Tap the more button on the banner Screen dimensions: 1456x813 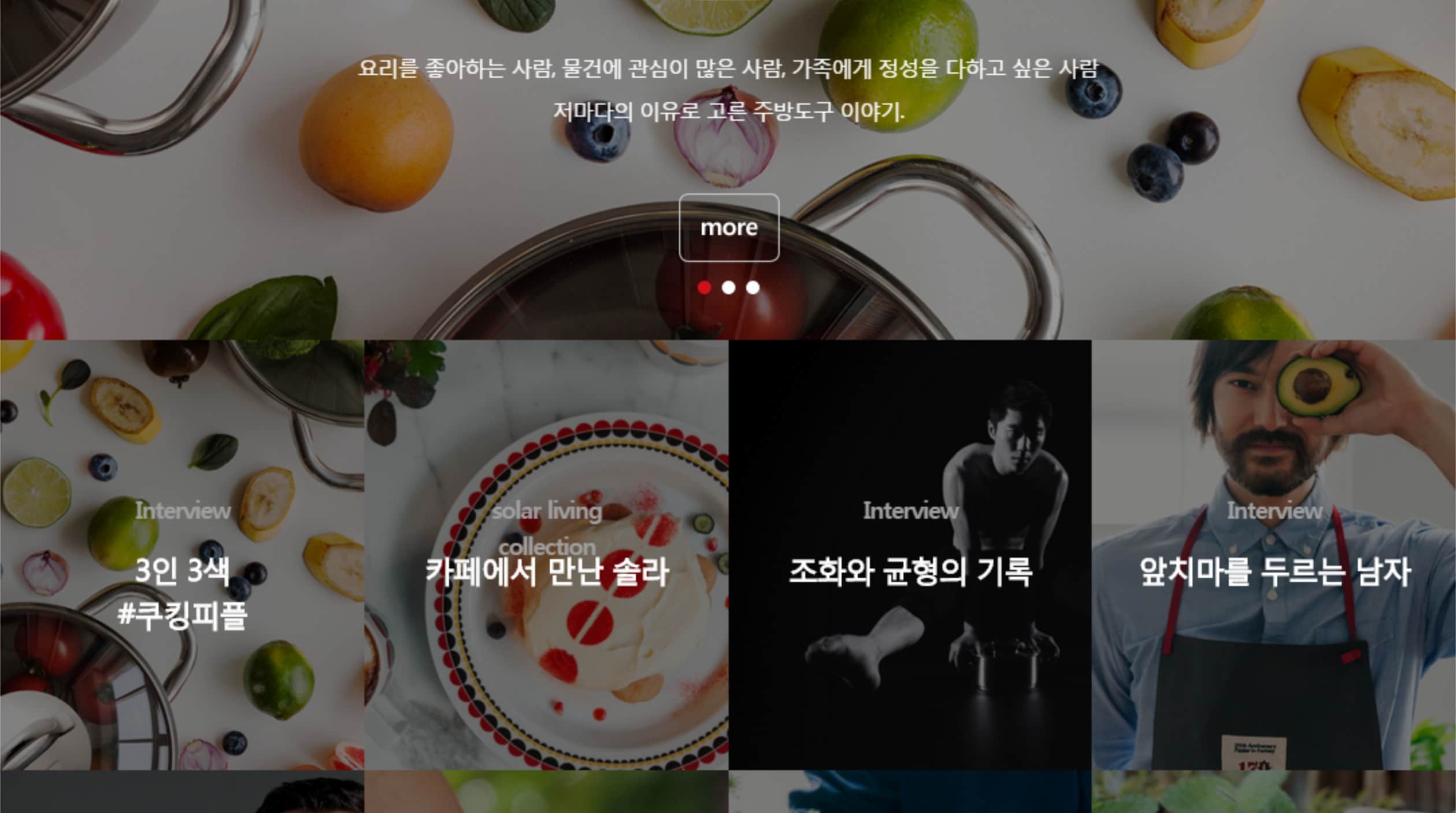click(729, 228)
